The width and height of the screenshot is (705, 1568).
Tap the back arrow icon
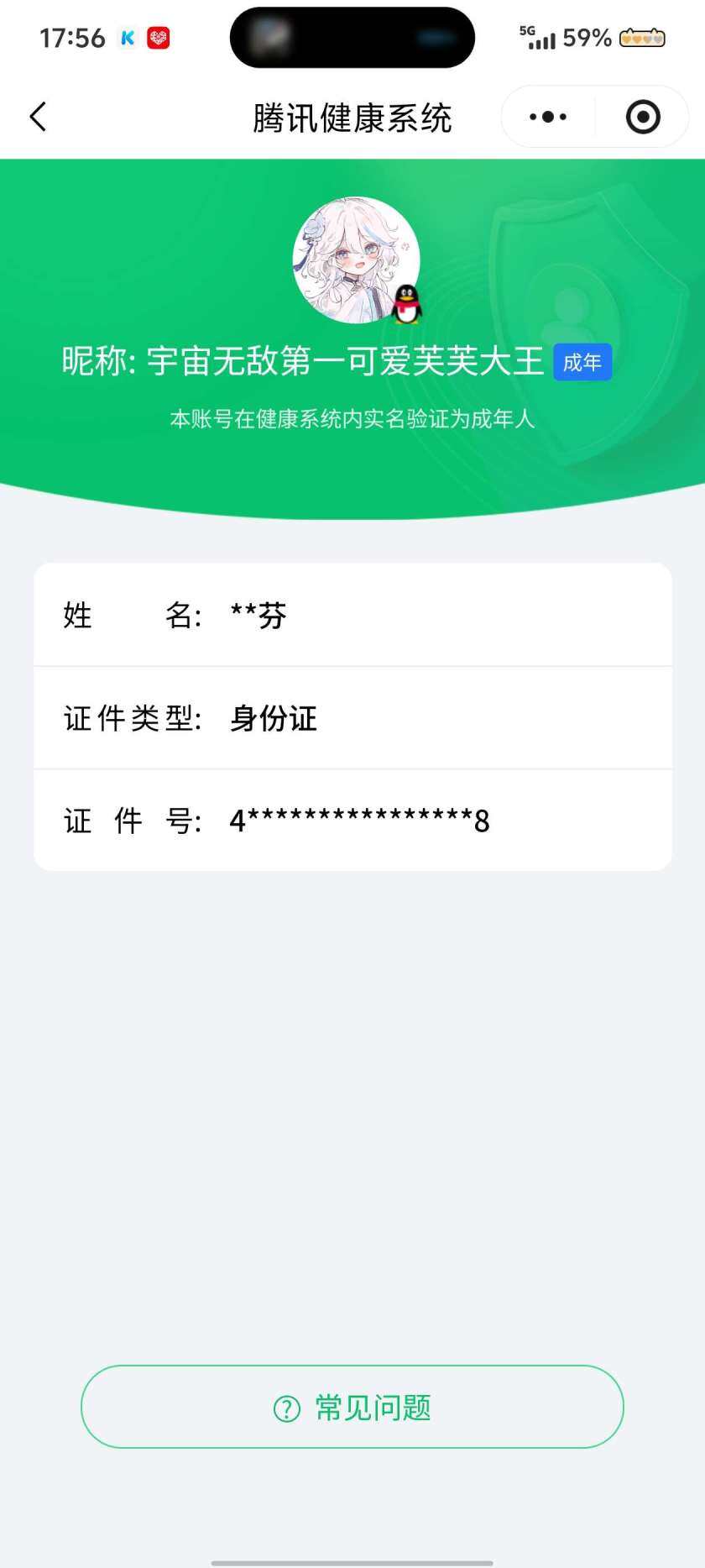37,117
